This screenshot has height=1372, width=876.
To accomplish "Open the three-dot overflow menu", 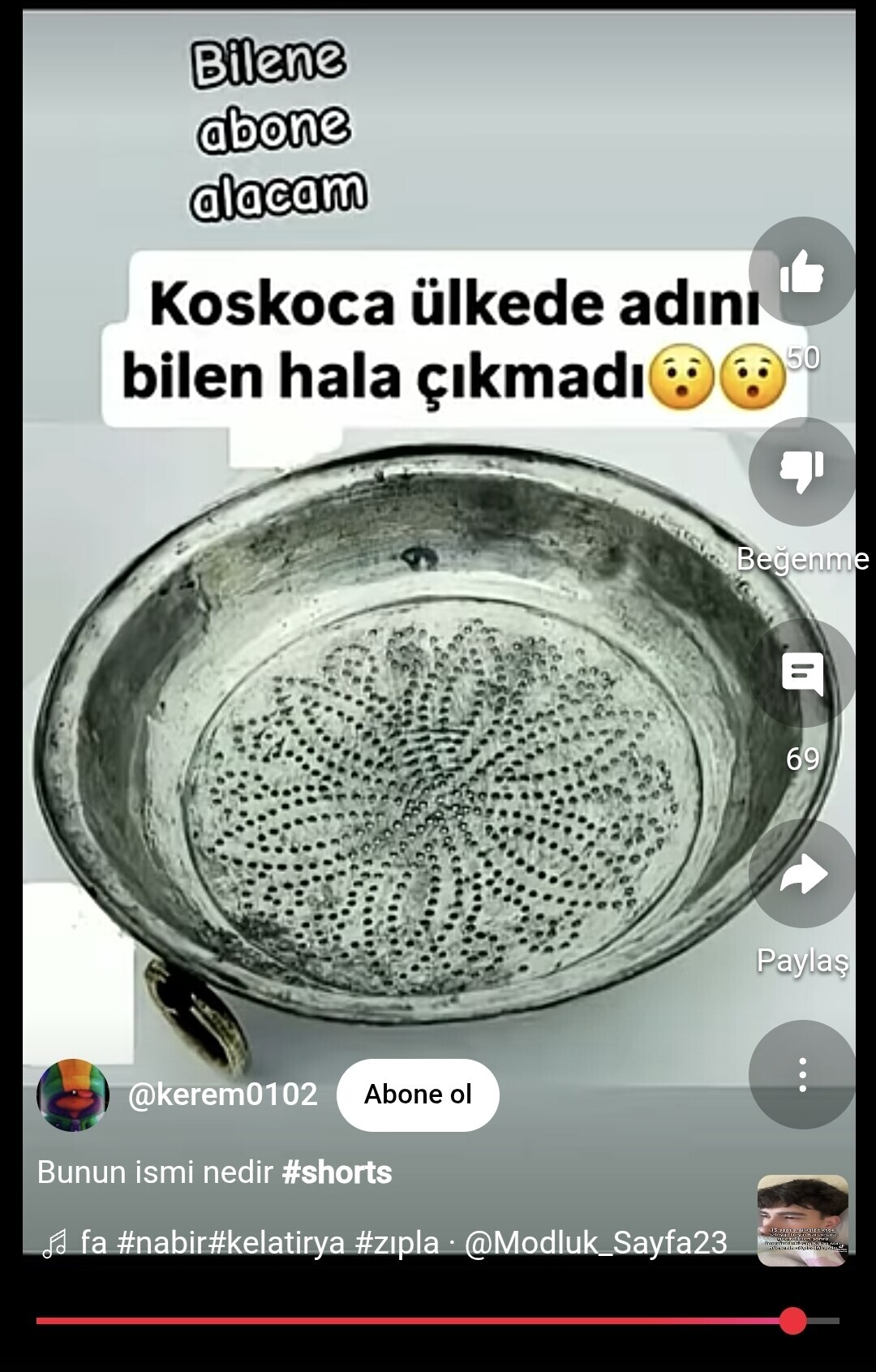I will (x=801, y=1074).
